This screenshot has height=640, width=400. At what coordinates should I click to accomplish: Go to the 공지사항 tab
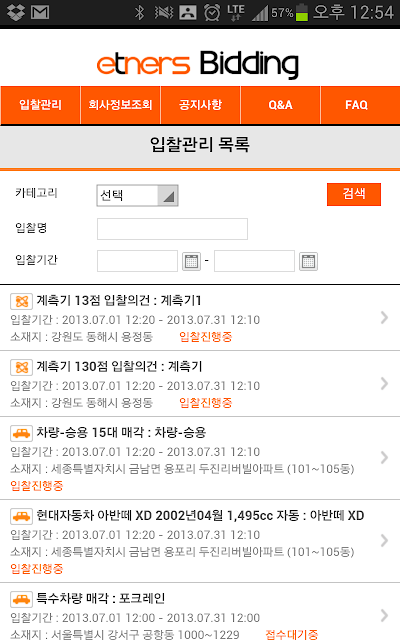200,105
